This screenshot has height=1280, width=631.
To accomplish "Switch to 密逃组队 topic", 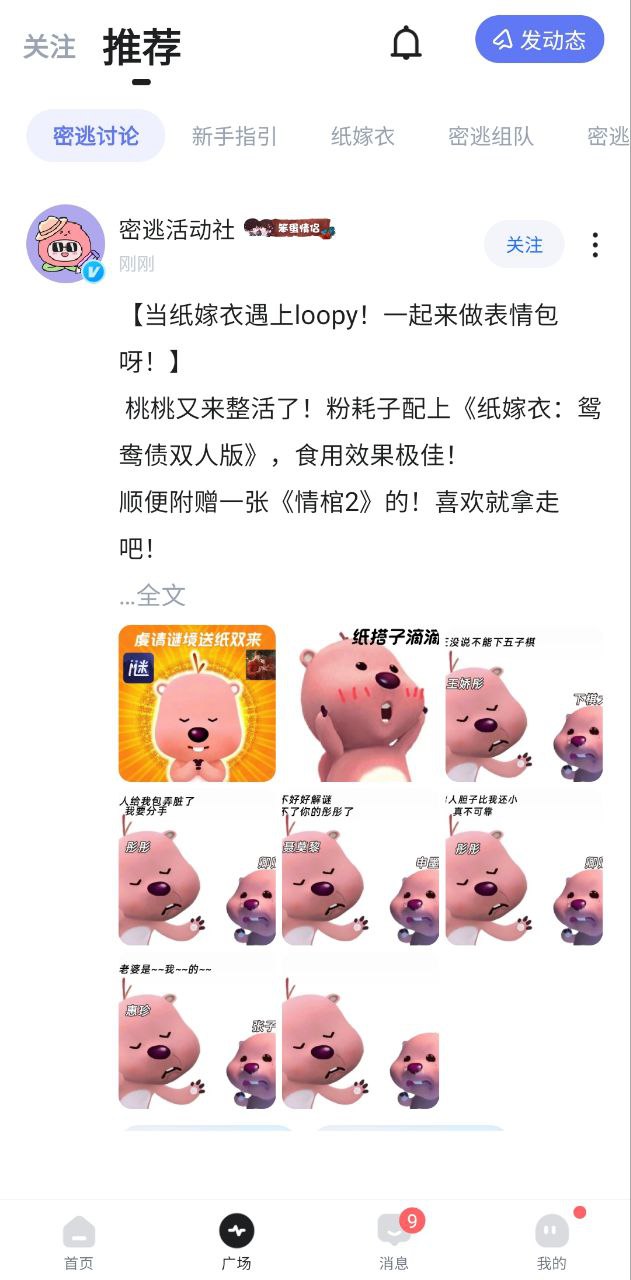I will click(x=491, y=136).
